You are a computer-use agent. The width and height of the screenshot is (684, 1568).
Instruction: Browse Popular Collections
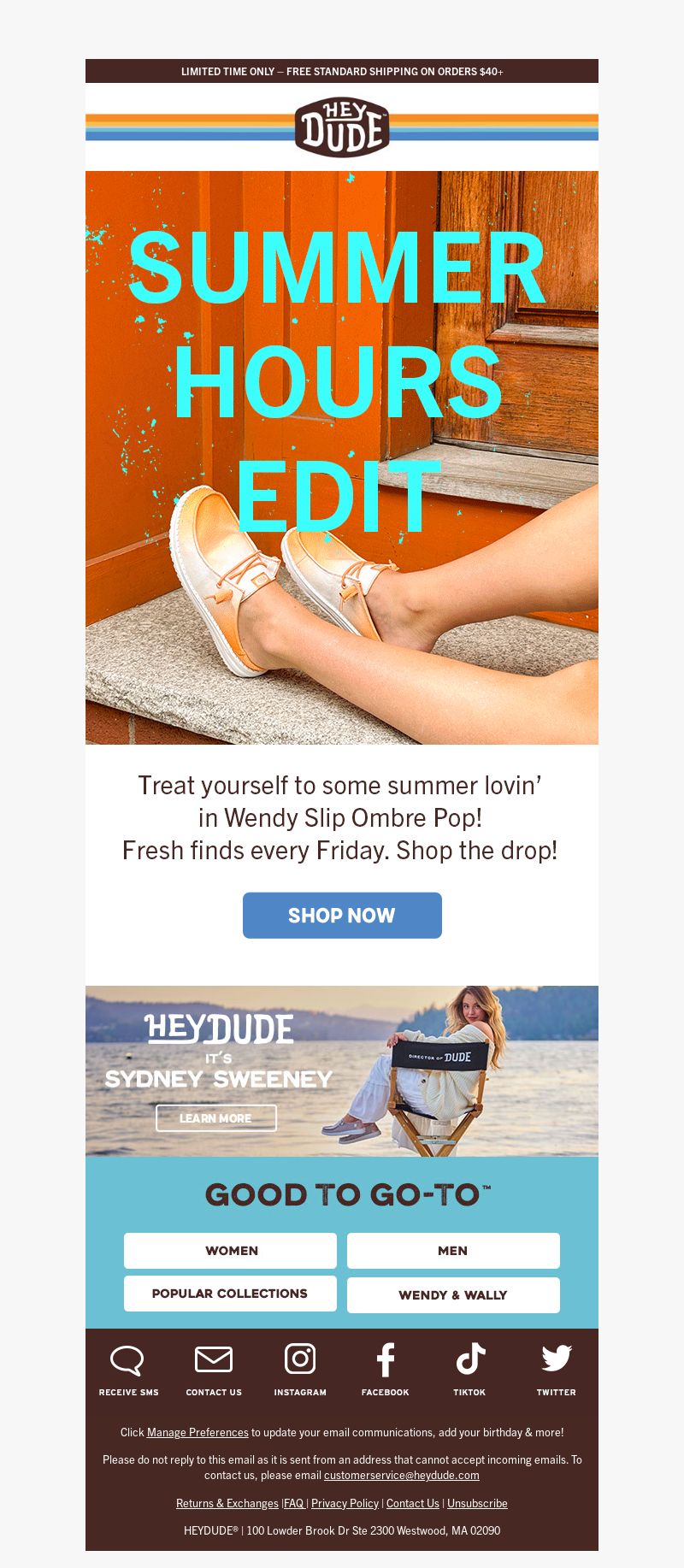[x=230, y=1294]
